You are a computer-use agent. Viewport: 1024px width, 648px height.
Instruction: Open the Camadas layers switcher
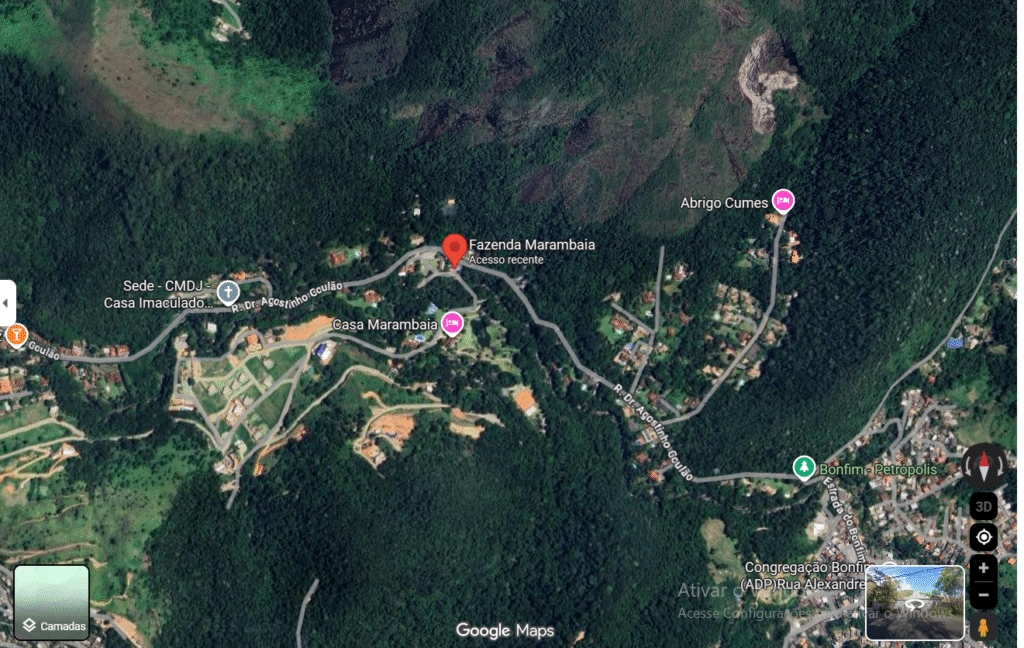(x=52, y=602)
